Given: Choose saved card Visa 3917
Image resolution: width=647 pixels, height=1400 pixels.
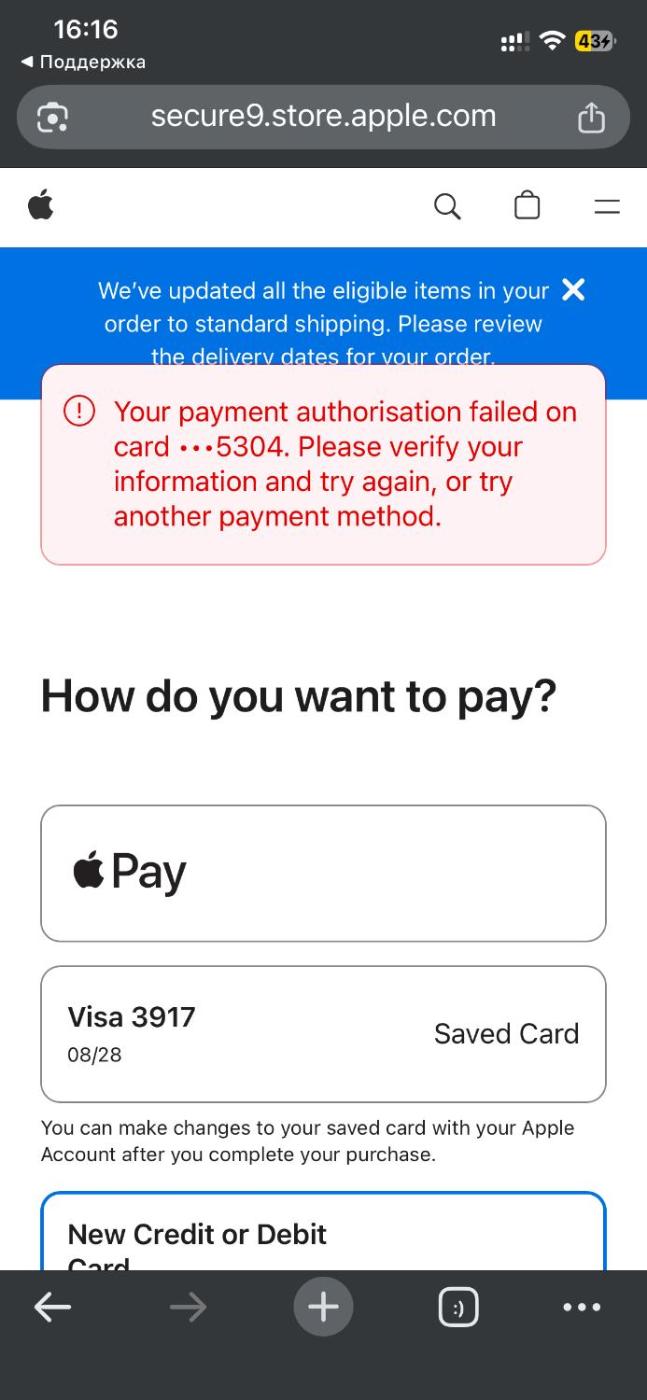Looking at the screenshot, I should pos(323,1033).
